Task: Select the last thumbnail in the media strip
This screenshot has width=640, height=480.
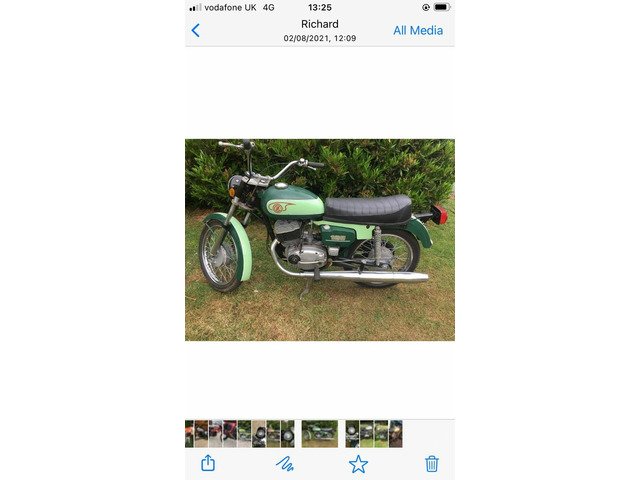Action: tap(396, 433)
